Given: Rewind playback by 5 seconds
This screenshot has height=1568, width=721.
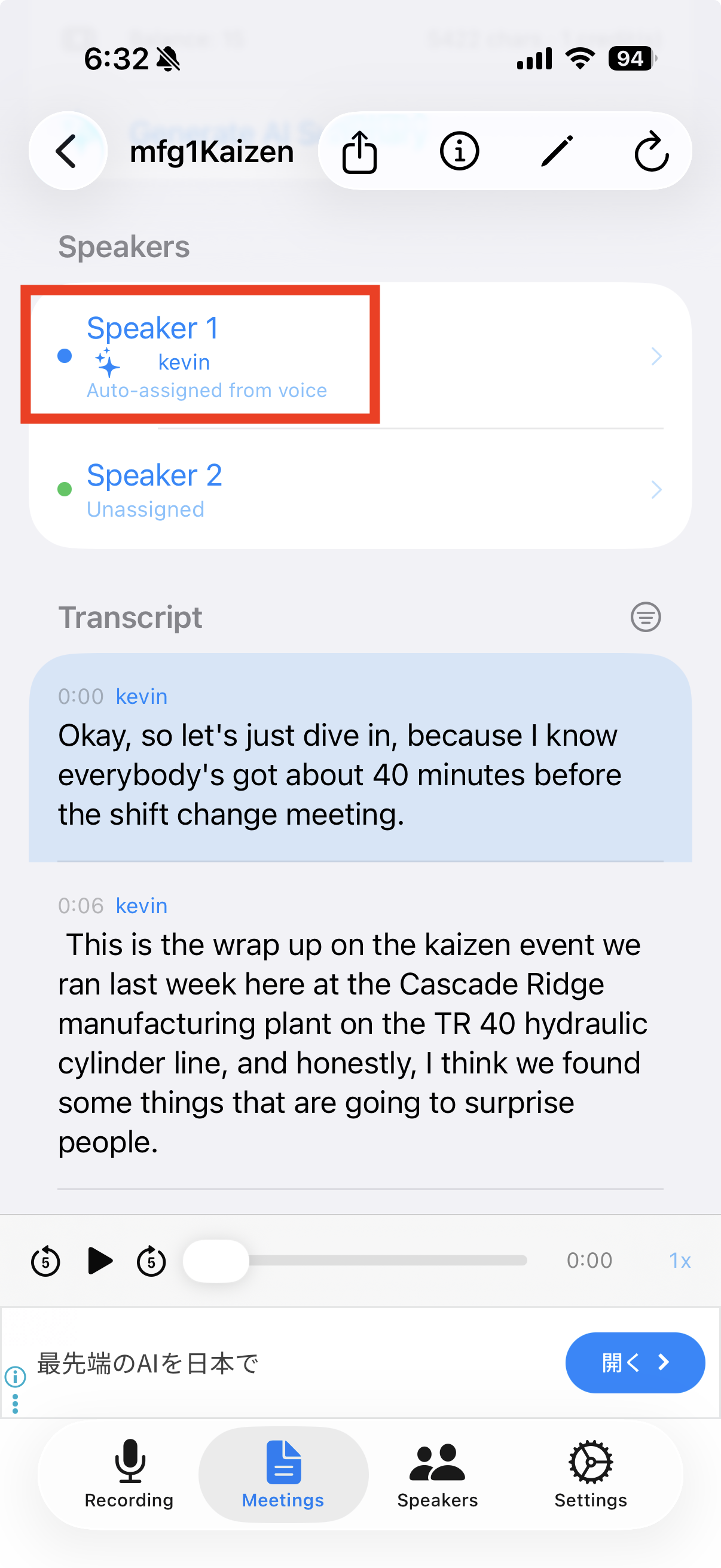Looking at the screenshot, I should pyautogui.click(x=45, y=1261).
